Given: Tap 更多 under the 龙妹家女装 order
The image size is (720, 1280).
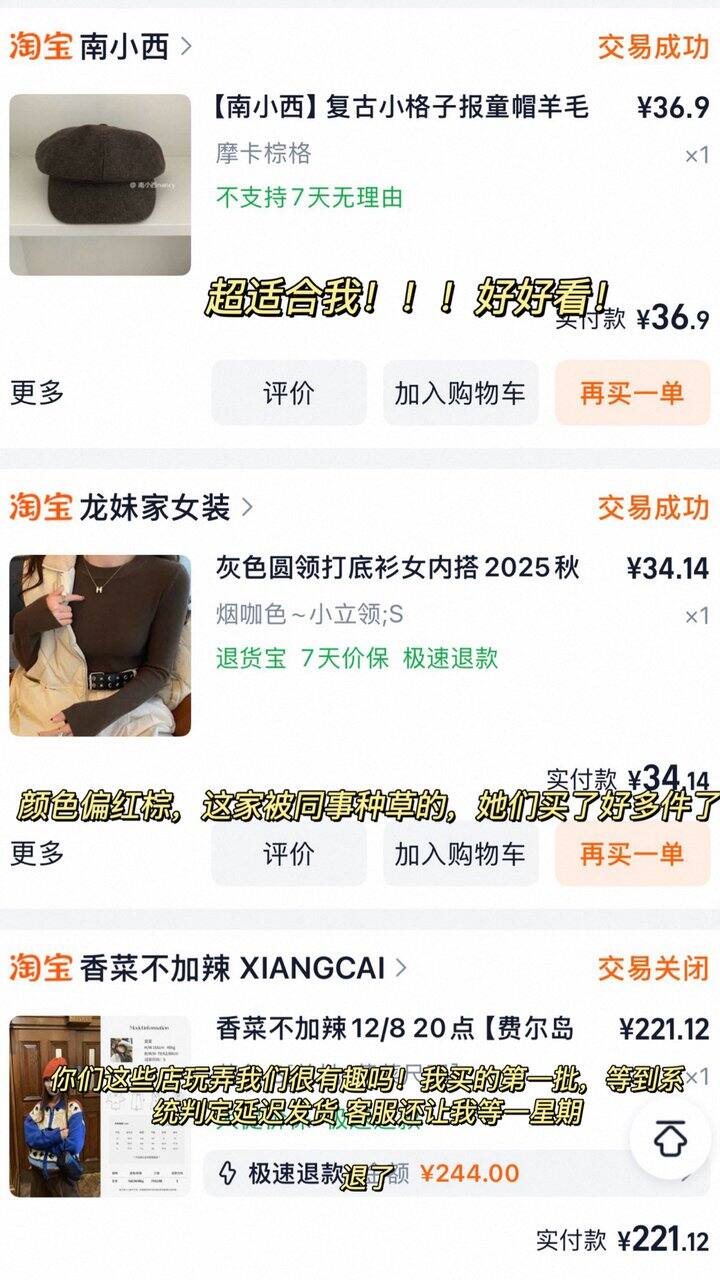Looking at the screenshot, I should pos(37,854).
